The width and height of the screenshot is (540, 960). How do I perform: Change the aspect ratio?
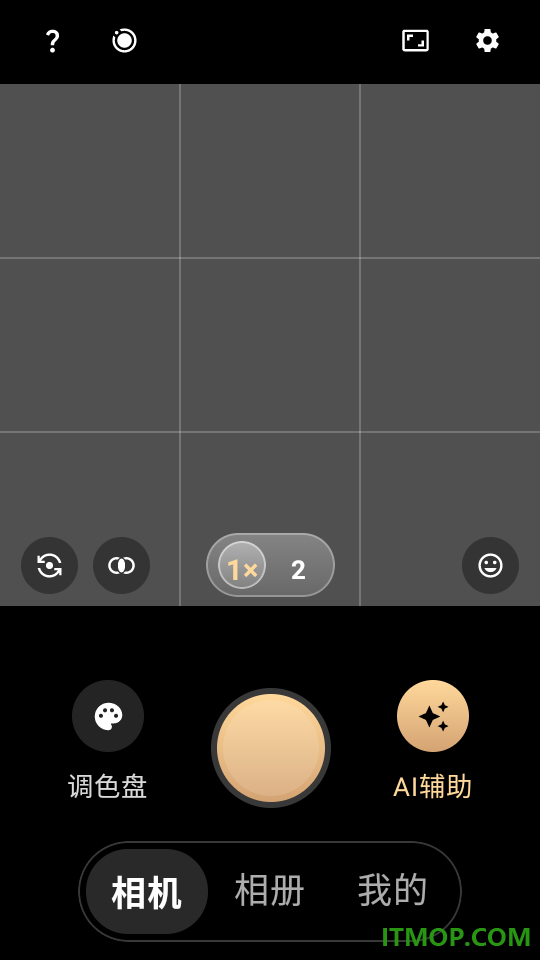[x=415, y=41]
